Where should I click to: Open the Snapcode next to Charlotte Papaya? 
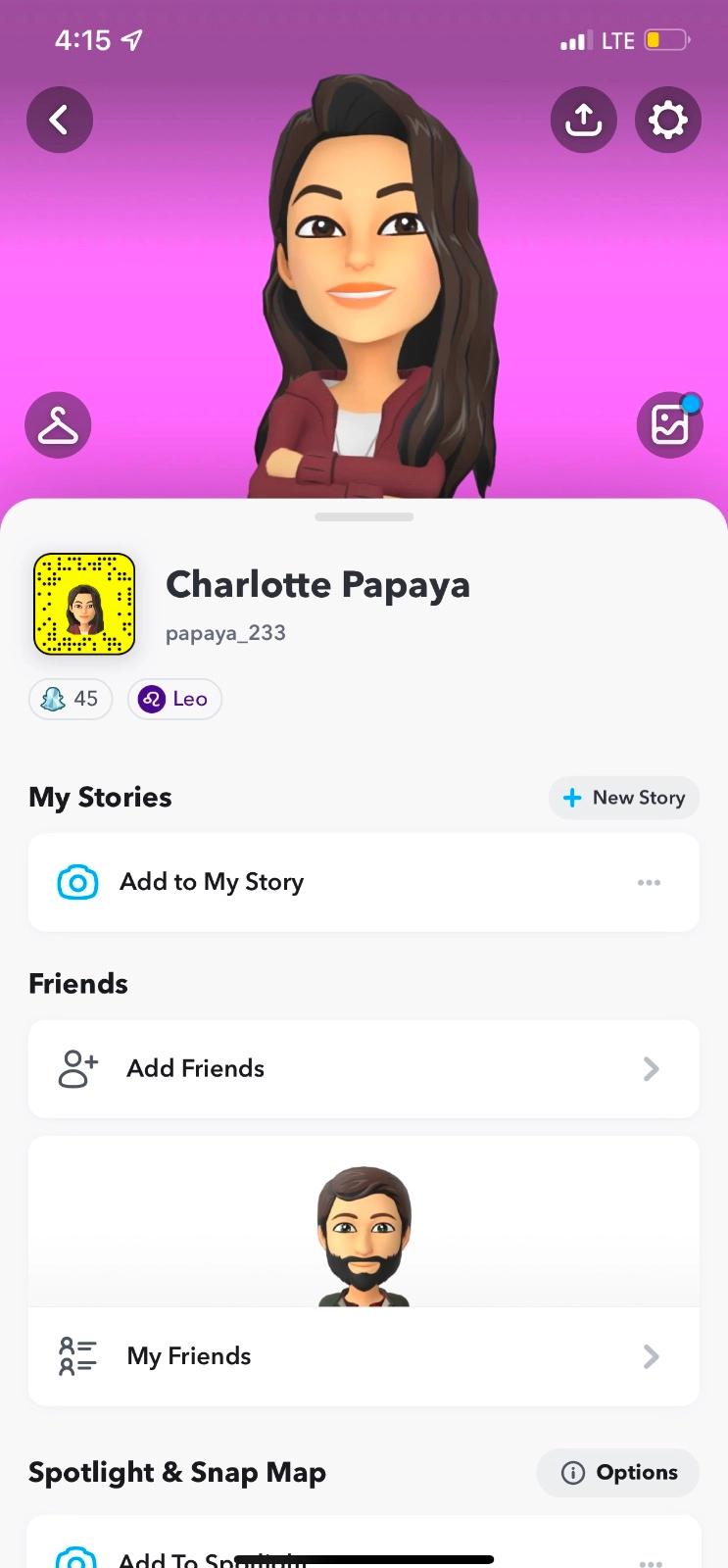click(x=84, y=604)
